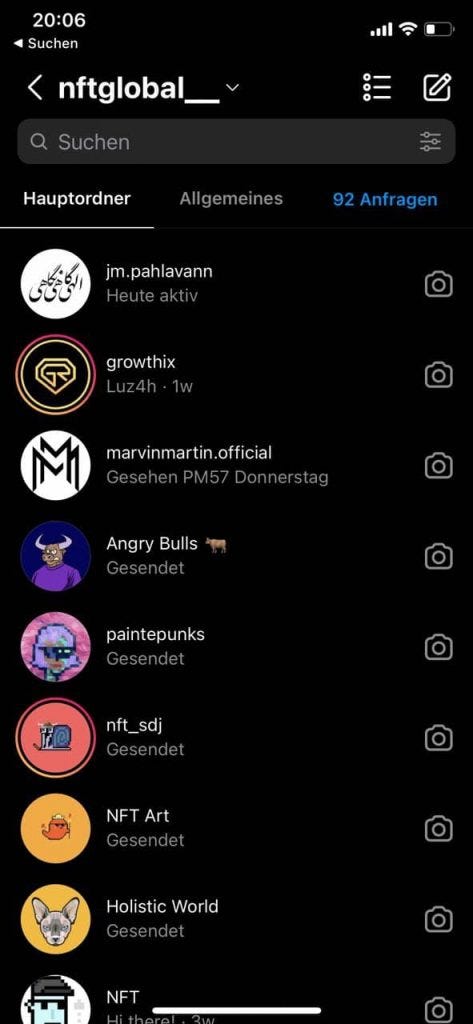473x1024 pixels.
Task: View growthix's story ring avatar
Action: (55, 375)
